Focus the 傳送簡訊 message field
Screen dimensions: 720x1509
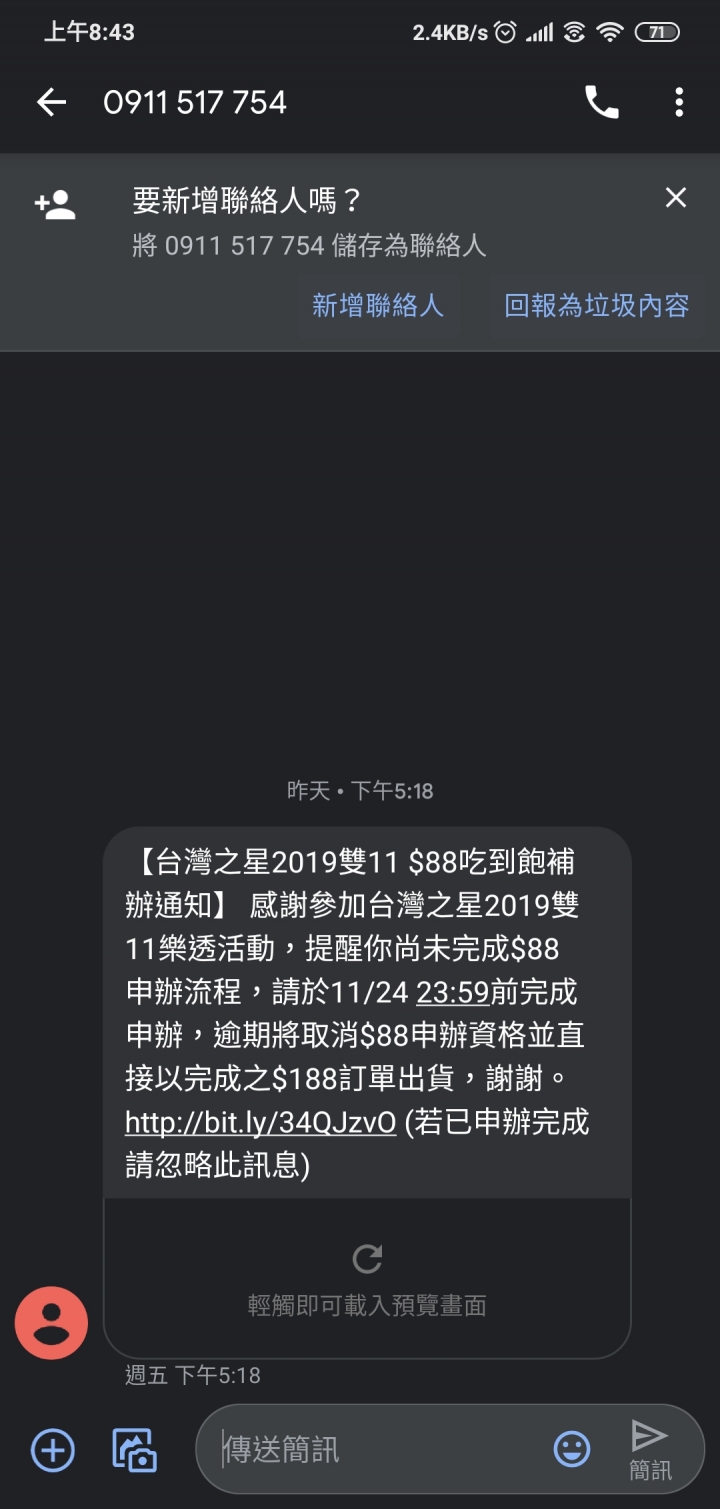[x=380, y=1449]
